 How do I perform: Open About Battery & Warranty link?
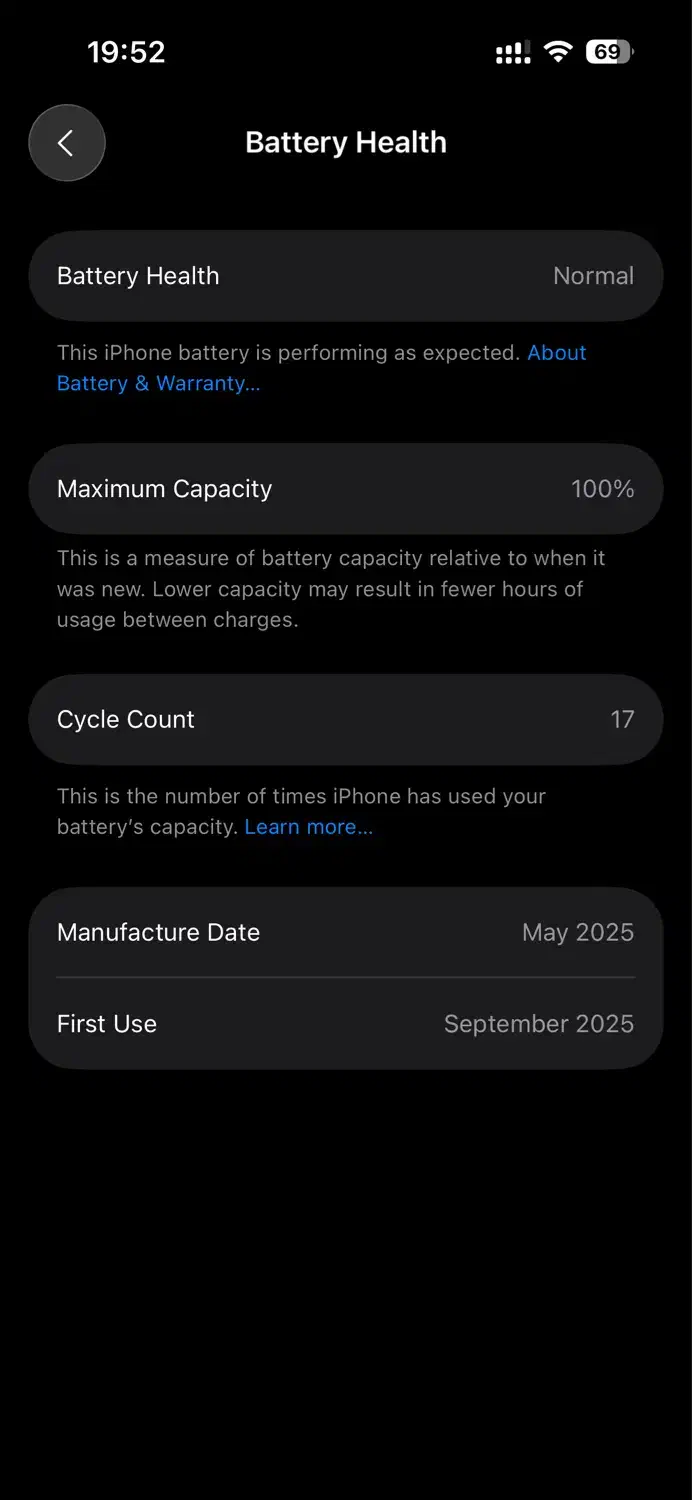pos(158,384)
